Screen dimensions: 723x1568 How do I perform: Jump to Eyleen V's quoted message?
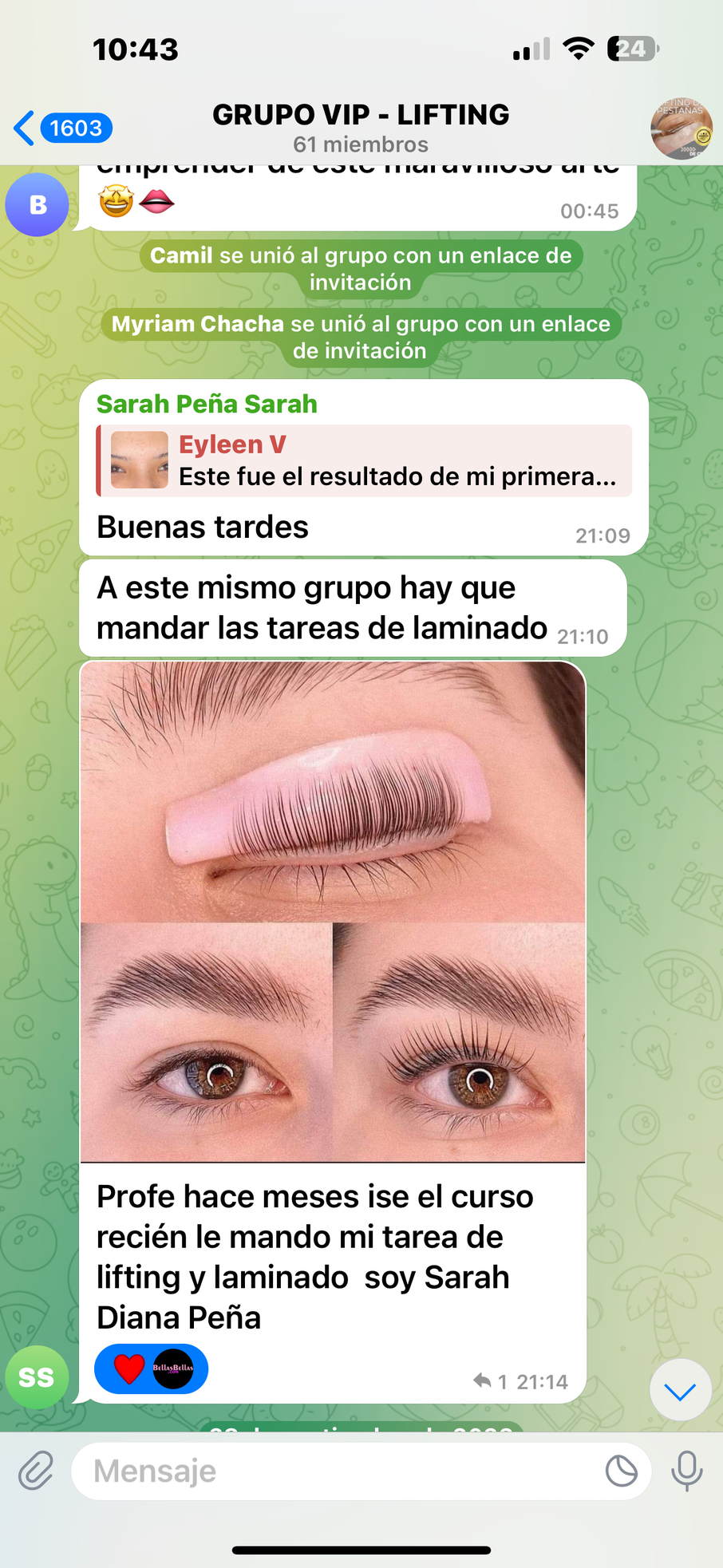point(365,460)
